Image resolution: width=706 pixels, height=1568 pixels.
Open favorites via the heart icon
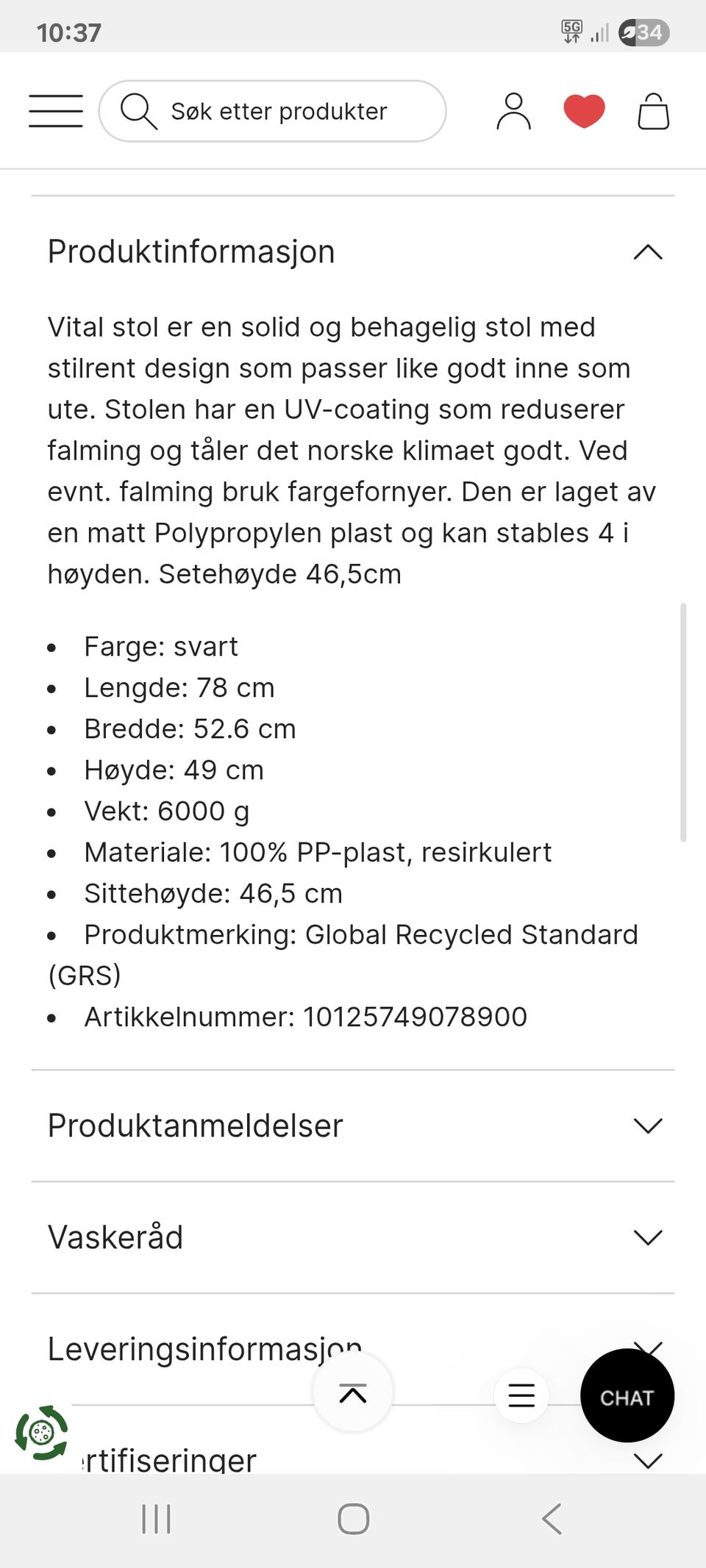click(x=582, y=110)
